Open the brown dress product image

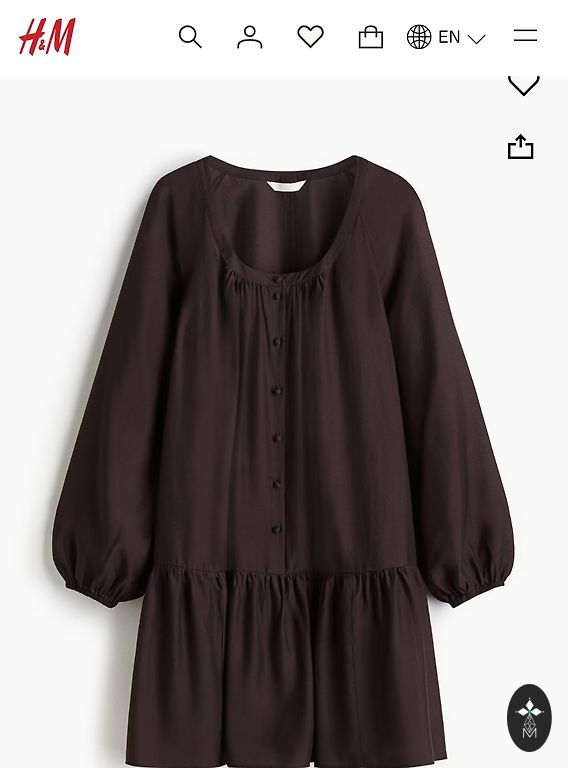point(283,460)
